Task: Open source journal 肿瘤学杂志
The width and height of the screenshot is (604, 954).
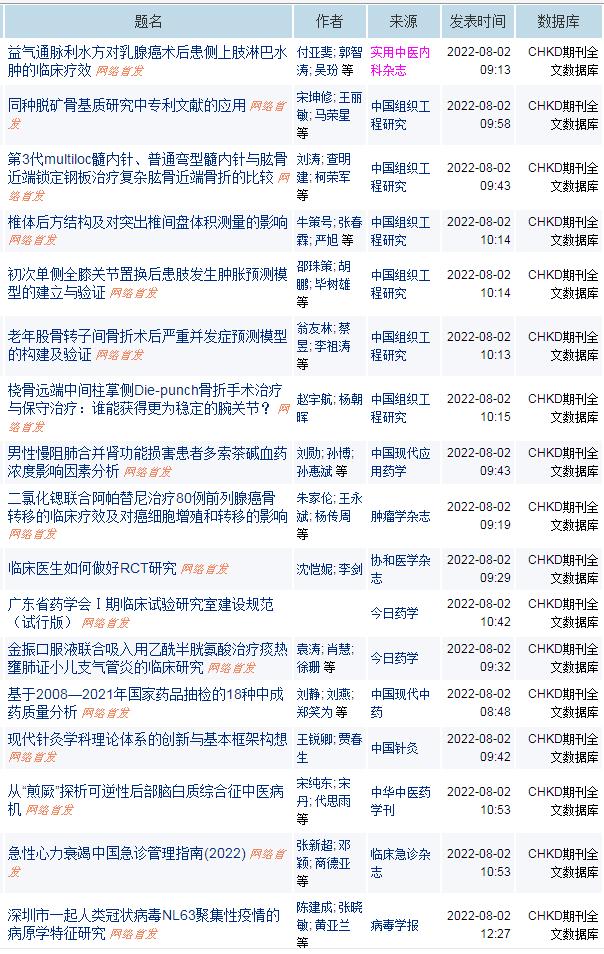Action: 400,516
